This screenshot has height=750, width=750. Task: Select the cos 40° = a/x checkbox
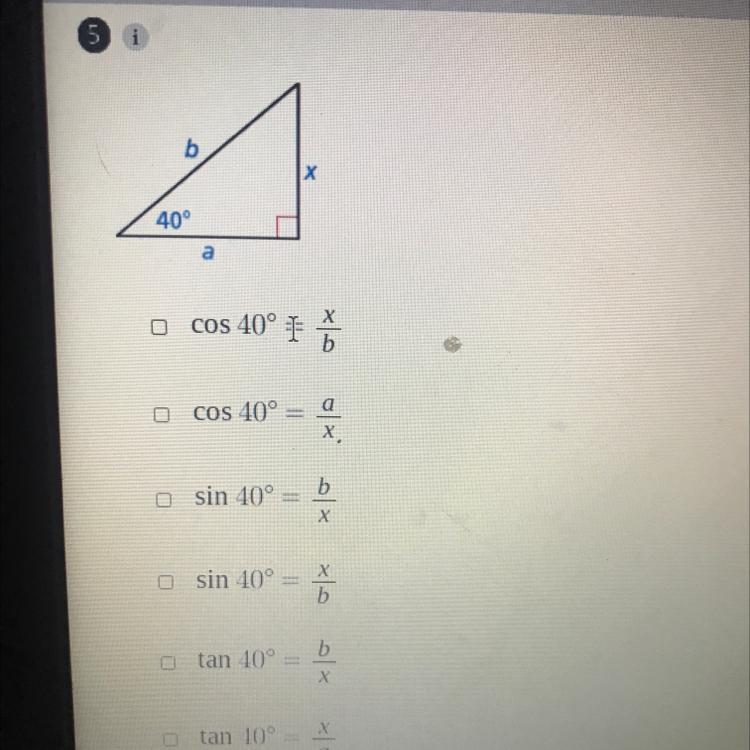[x=158, y=414]
